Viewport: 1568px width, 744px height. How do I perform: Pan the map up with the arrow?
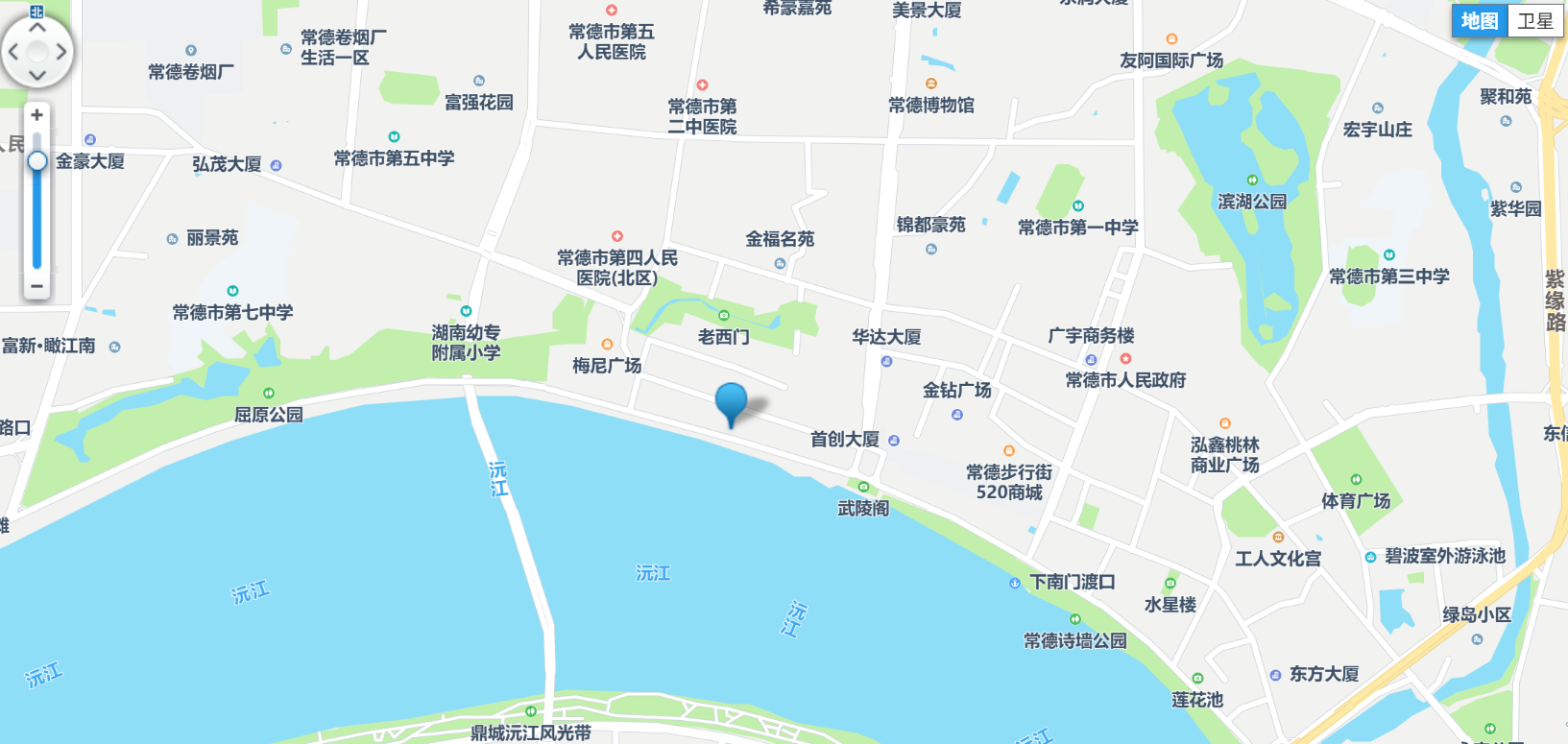point(37,27)
